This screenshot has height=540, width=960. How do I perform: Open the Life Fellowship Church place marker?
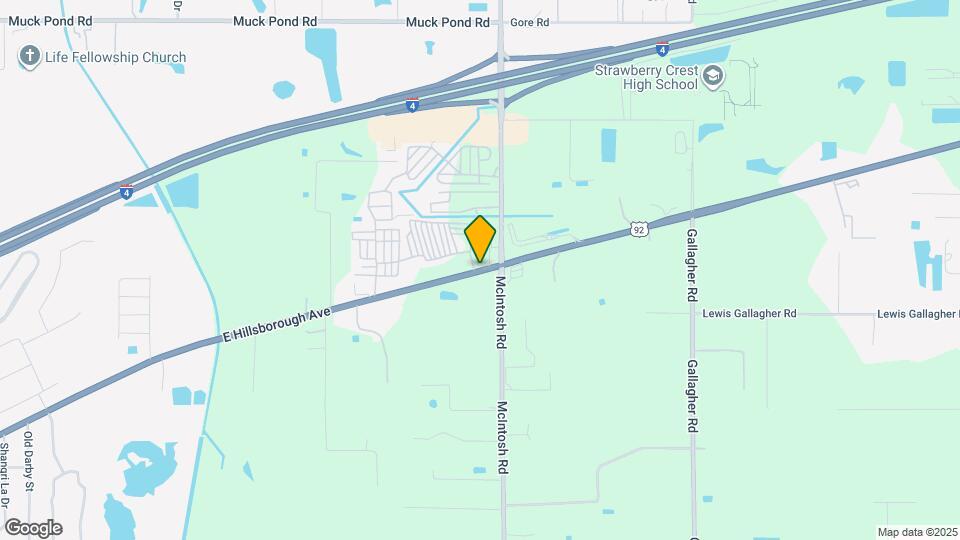30,57
